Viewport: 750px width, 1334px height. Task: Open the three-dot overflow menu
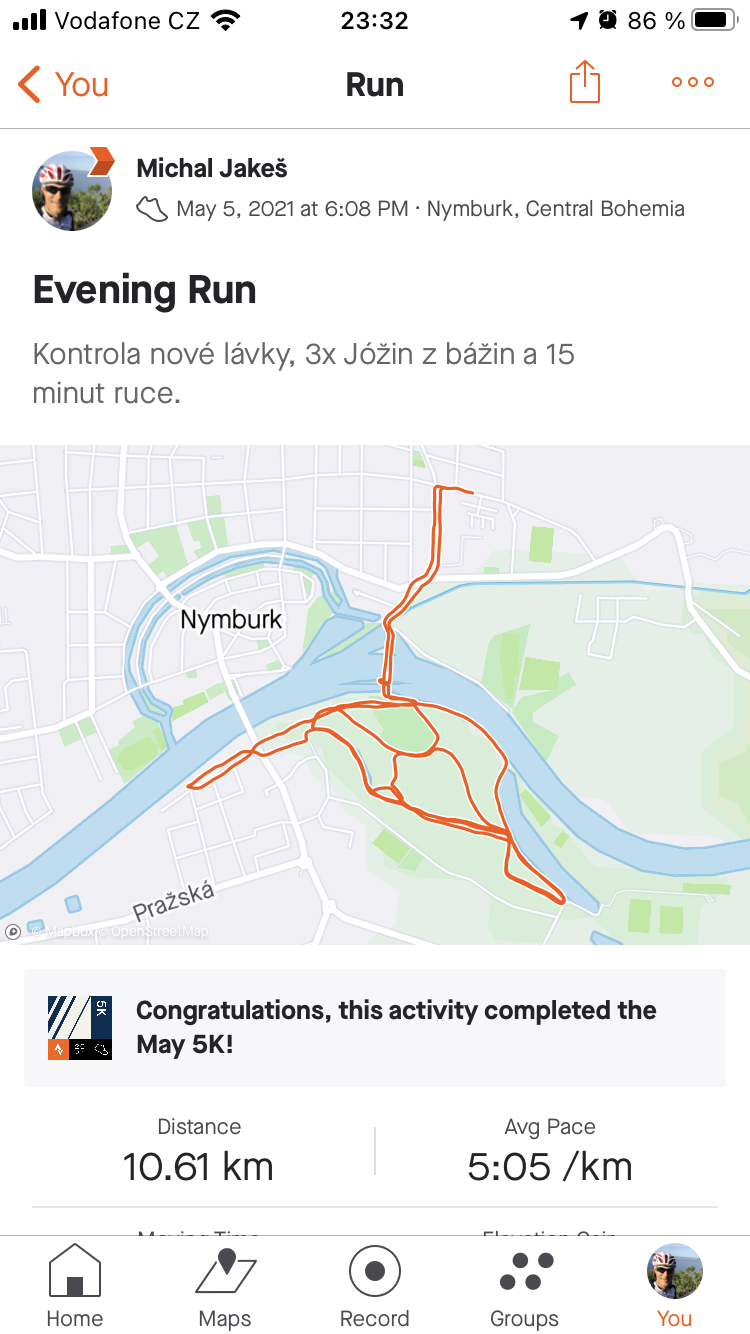(x=693, y=83)
